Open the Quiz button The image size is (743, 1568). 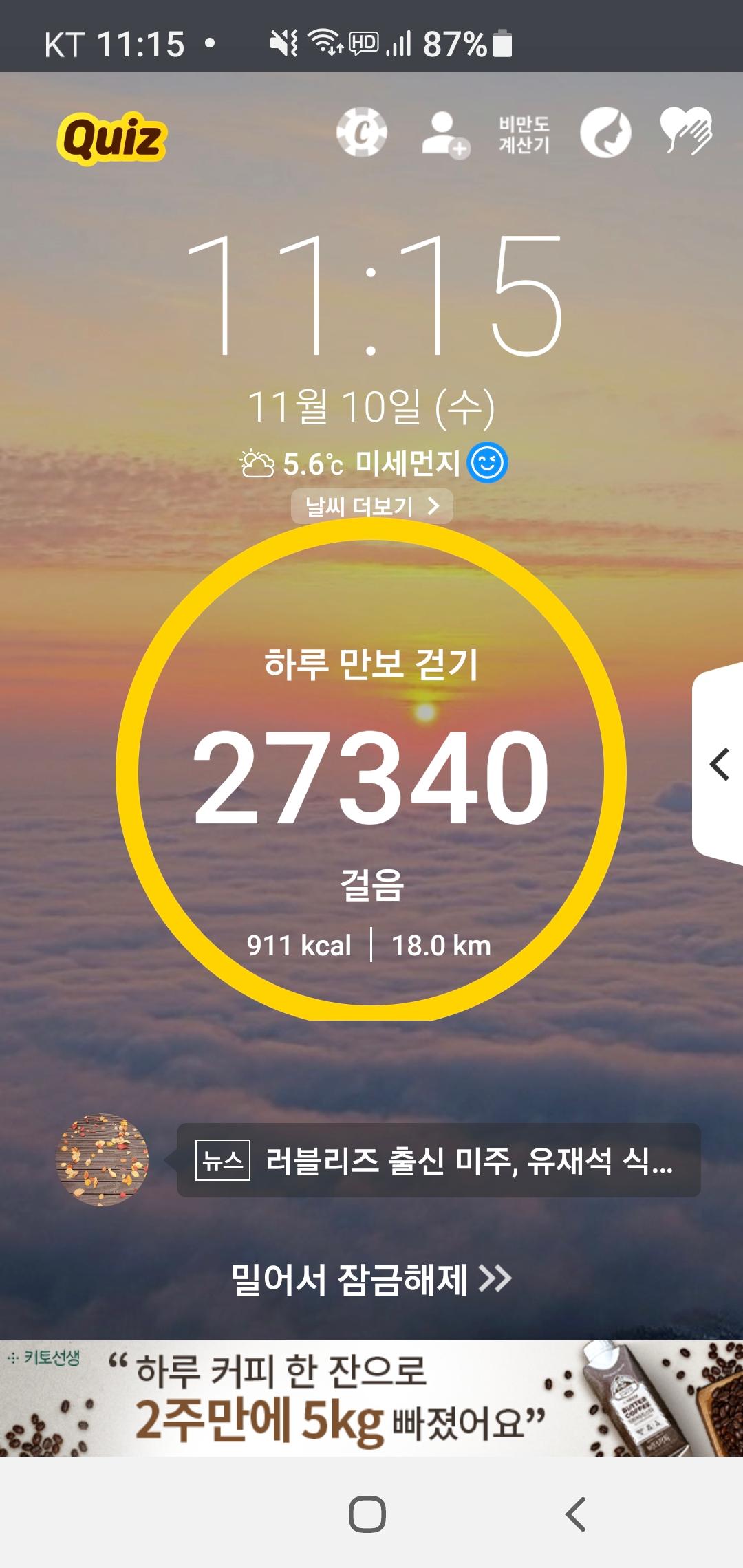pyautogui.click(x=111, y=138)
